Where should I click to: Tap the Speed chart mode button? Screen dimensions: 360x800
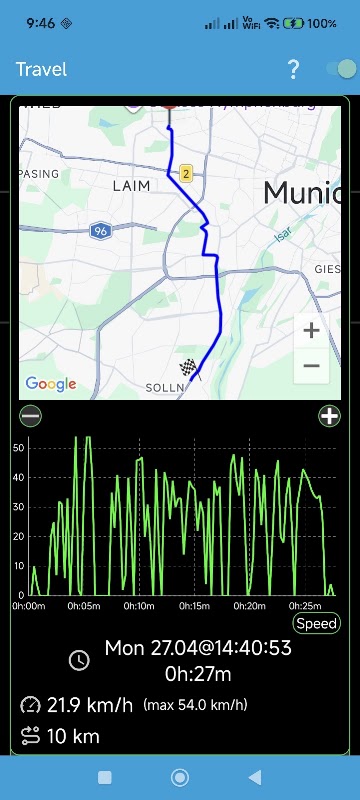tap(317, 623)
